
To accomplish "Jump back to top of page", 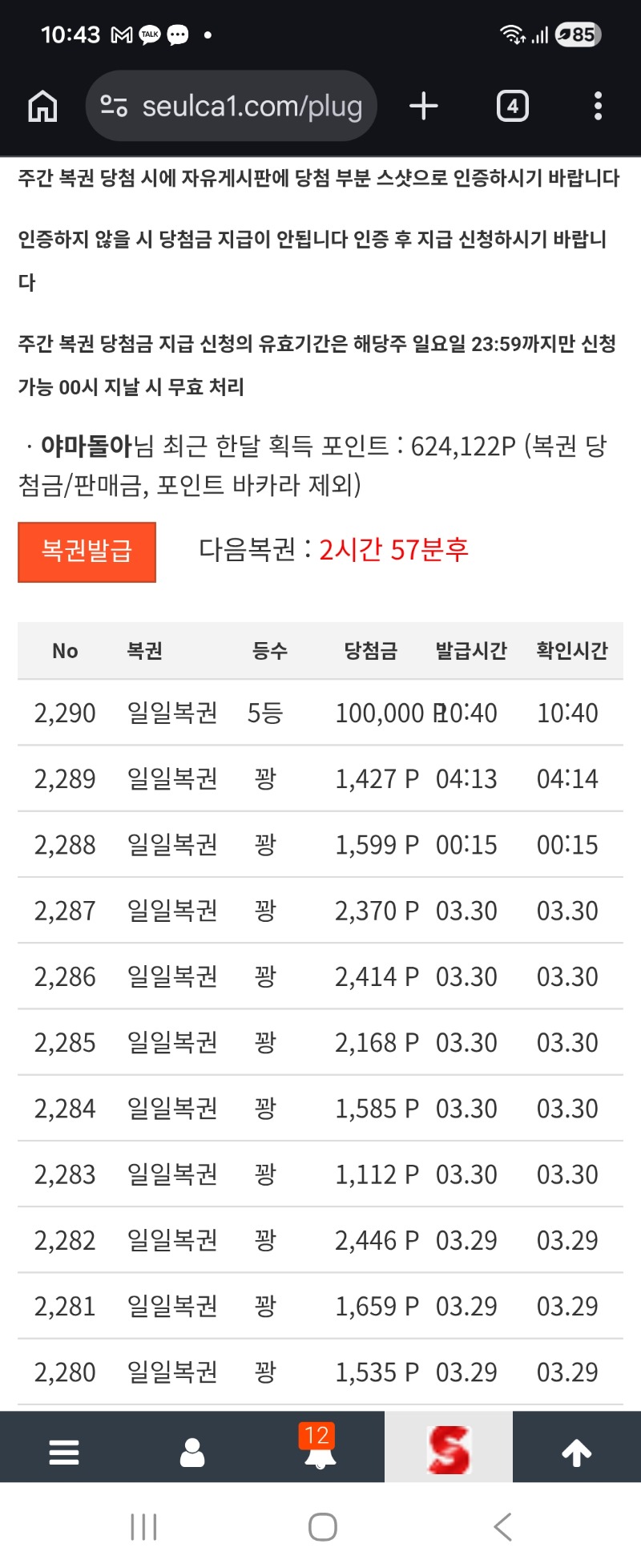I will pos(576,1452).
